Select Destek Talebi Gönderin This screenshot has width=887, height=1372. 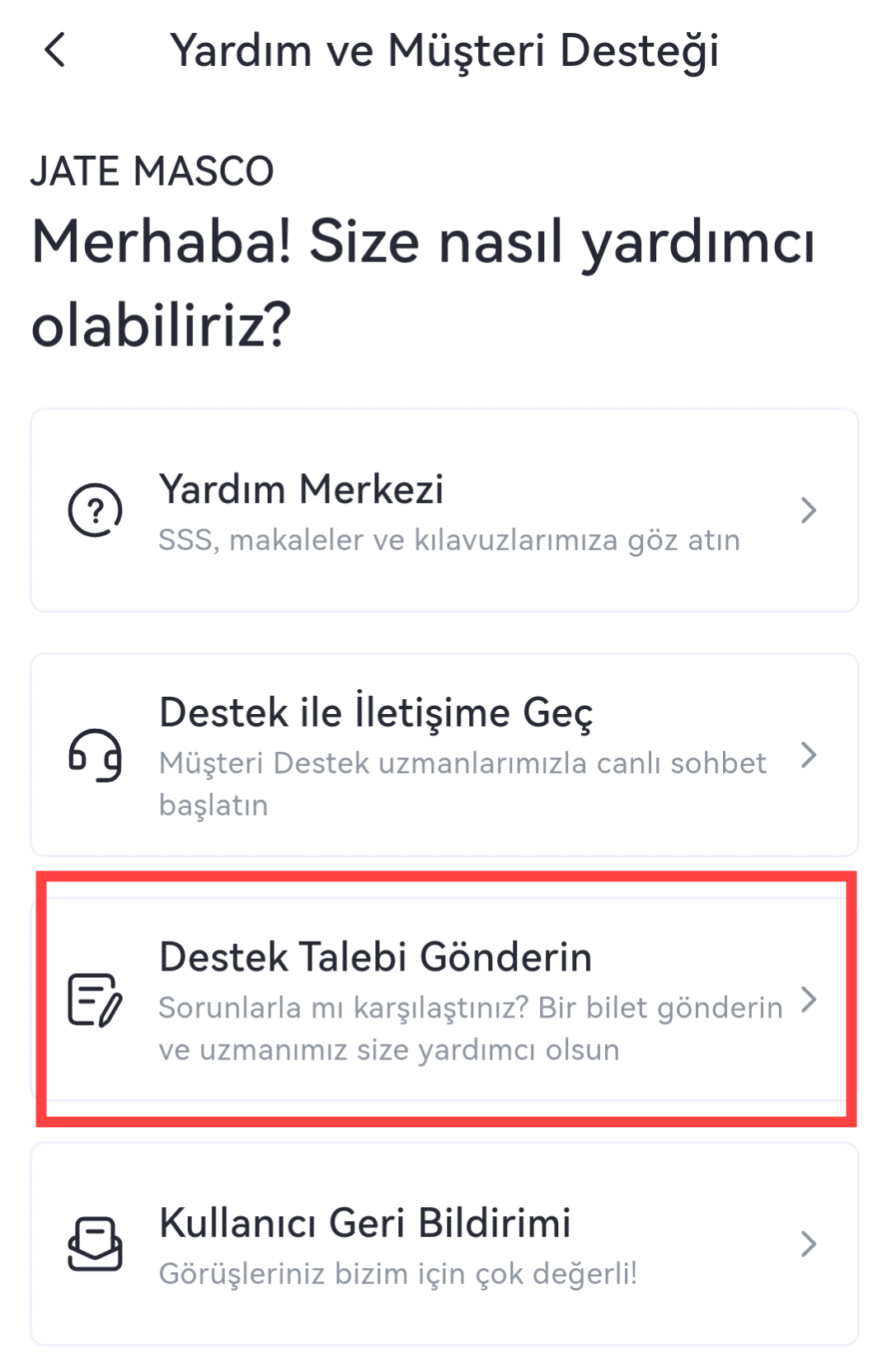click(x=443, y=999)
